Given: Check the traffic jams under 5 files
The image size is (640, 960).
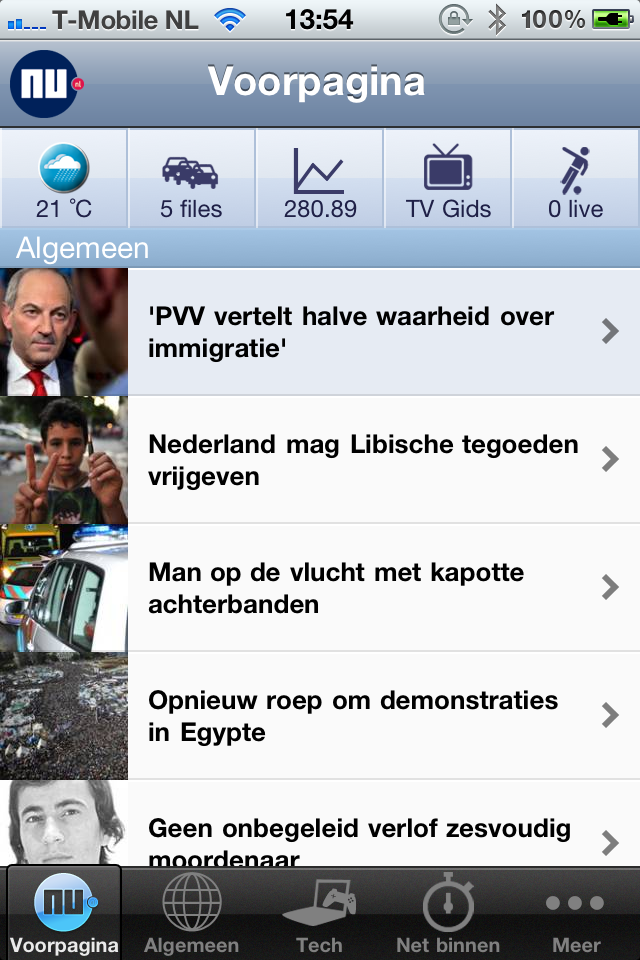Looking at the screenshot, I should point(191,180).
